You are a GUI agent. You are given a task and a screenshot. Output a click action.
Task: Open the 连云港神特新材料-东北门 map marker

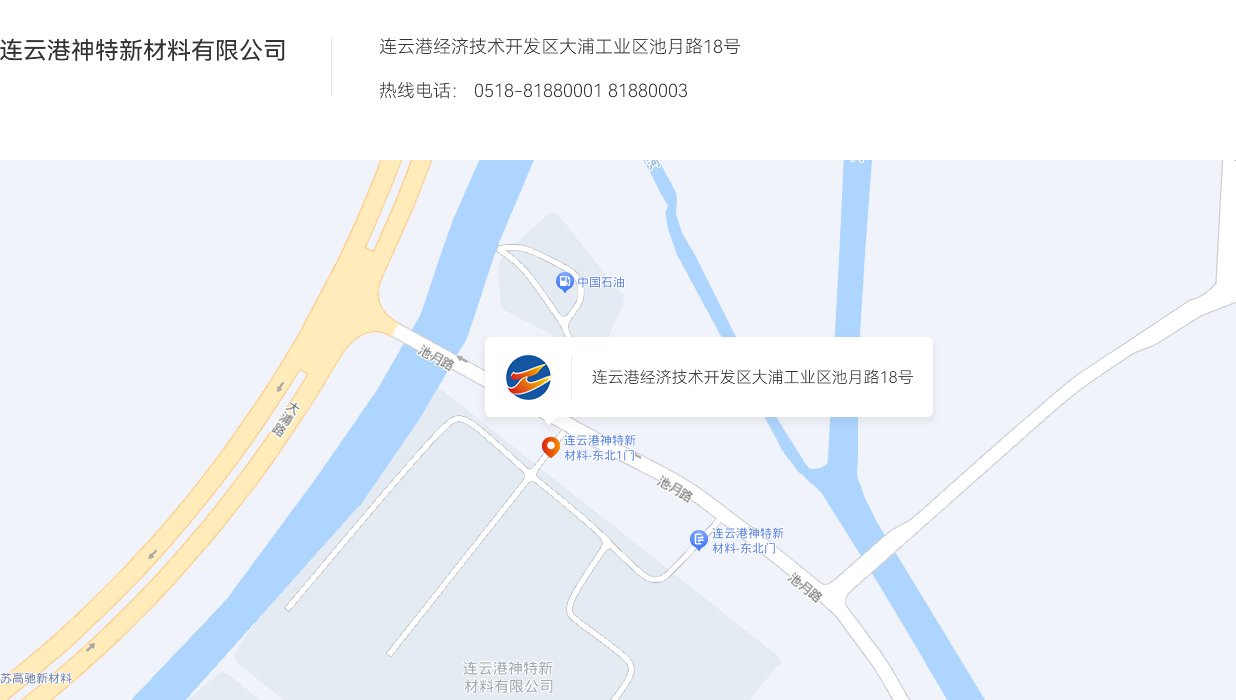699,539
